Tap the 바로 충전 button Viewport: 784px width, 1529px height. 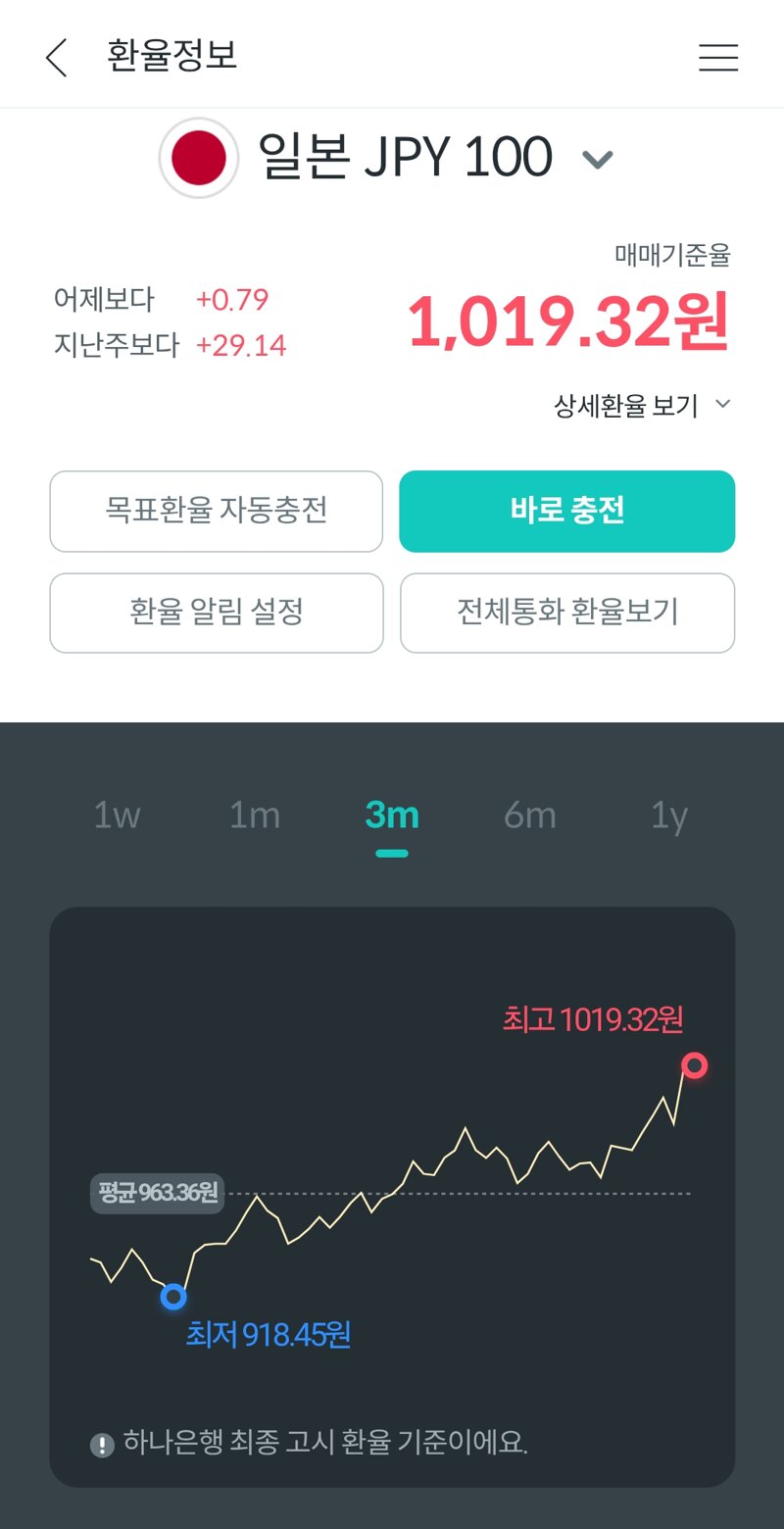click(x=567, y=512)
